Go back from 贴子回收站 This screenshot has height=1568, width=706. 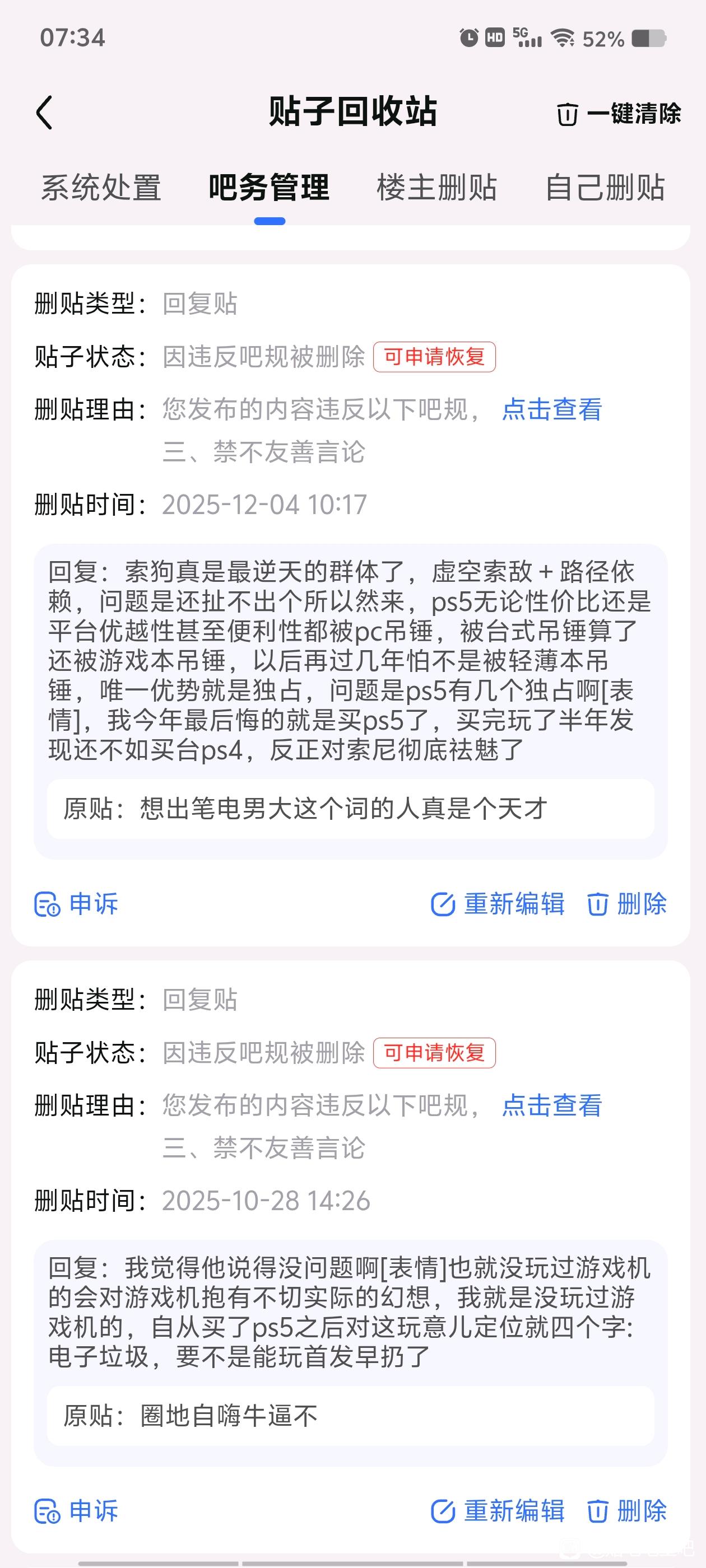(x=44, y=113)
